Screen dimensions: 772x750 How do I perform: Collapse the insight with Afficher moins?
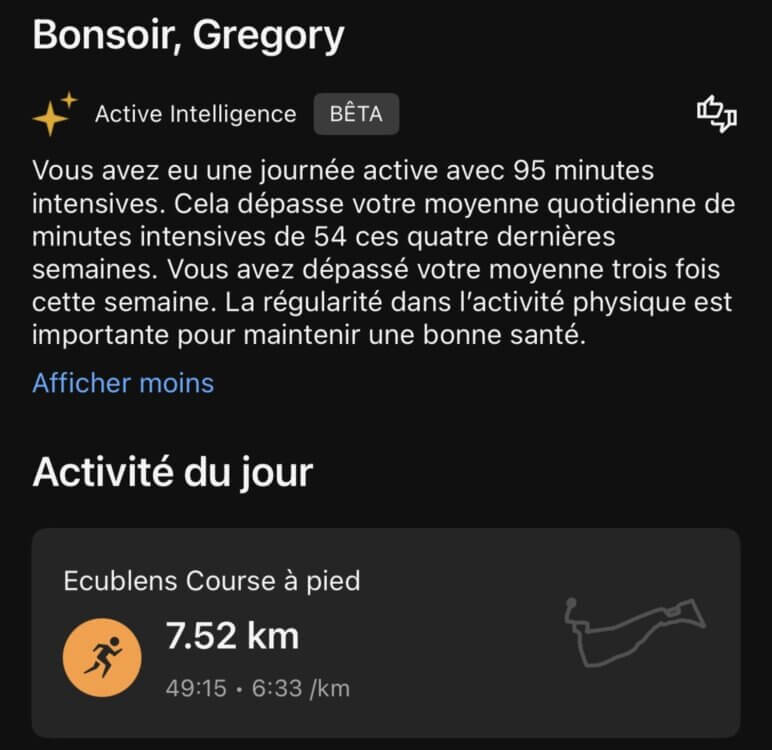pos(123,383)
